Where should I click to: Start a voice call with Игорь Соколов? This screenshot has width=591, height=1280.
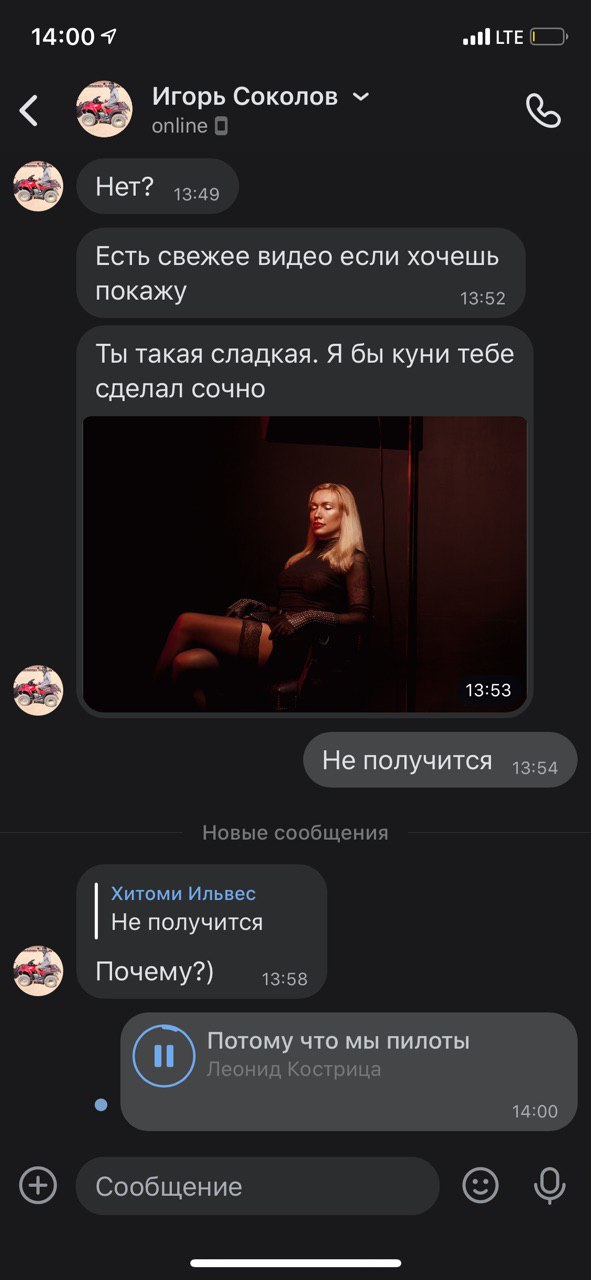[x=543, y=110]
